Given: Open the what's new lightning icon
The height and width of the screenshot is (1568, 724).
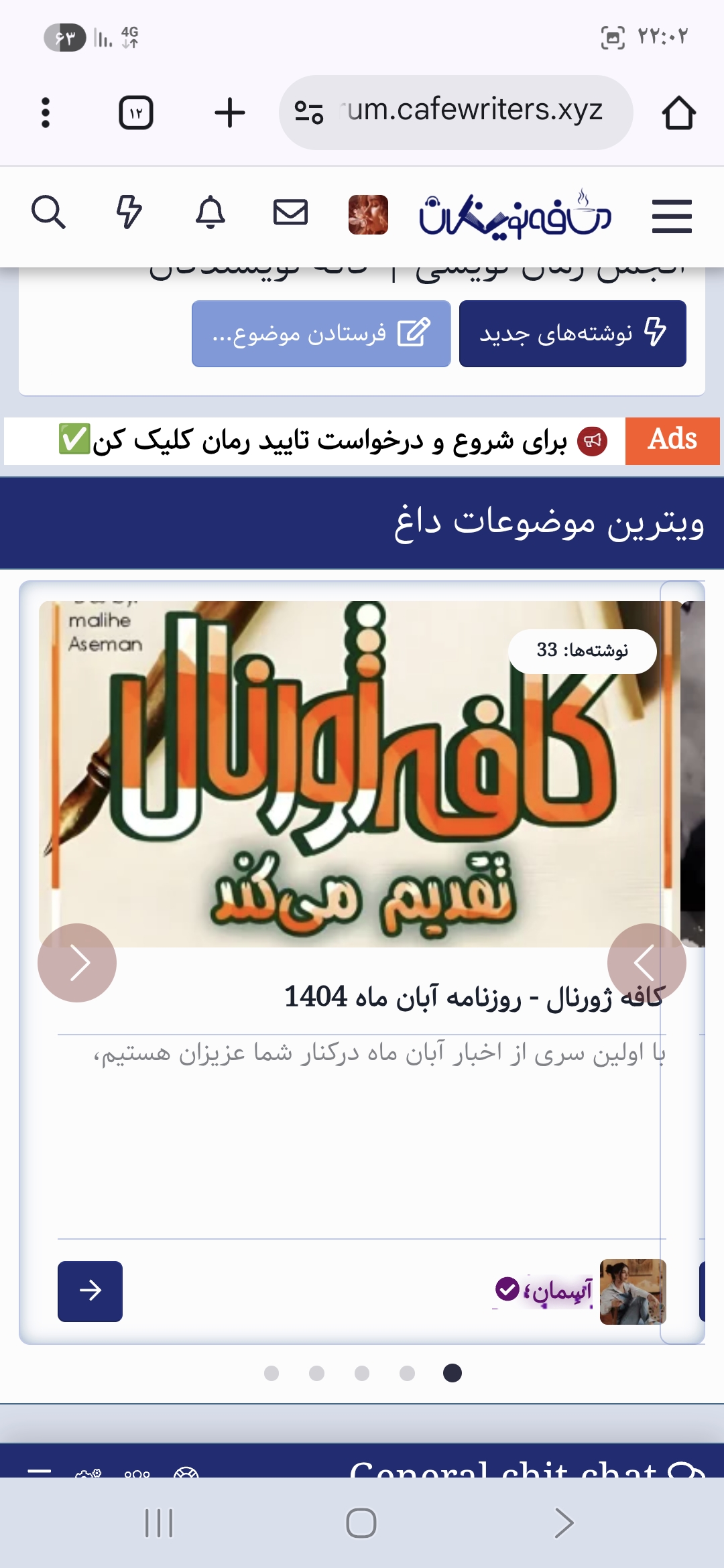Looking at the screenshot, I should tap(129, 213).
